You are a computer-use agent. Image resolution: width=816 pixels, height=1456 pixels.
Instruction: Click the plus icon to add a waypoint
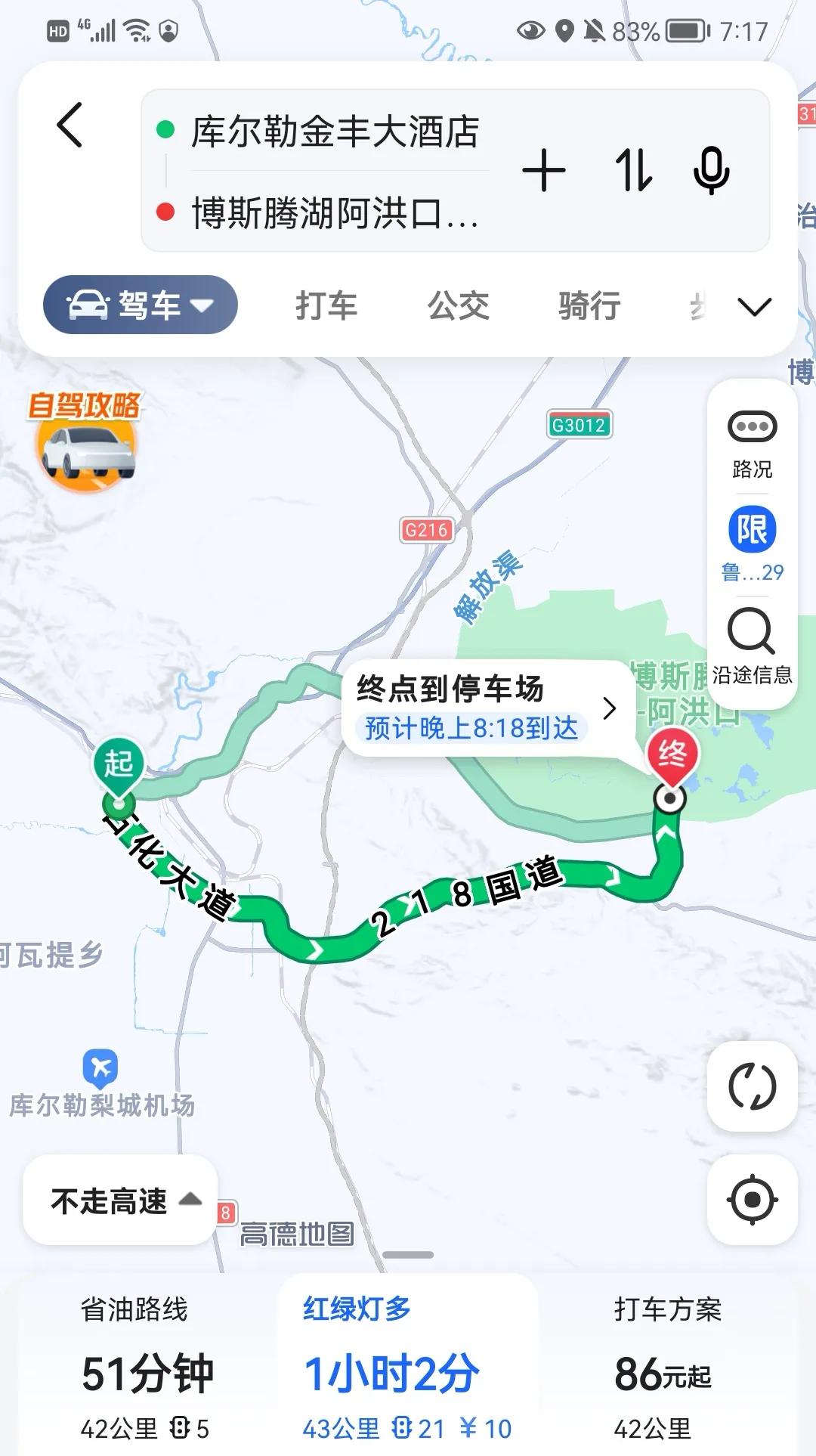pyautogui.click(x=546, y=169)
